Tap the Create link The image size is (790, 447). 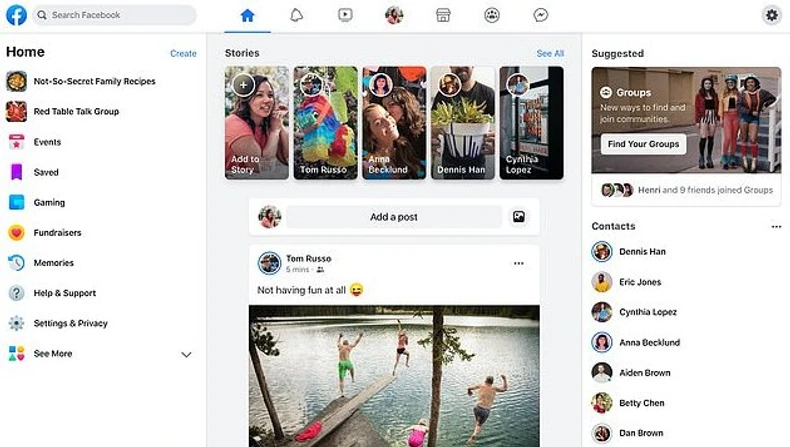183,54
